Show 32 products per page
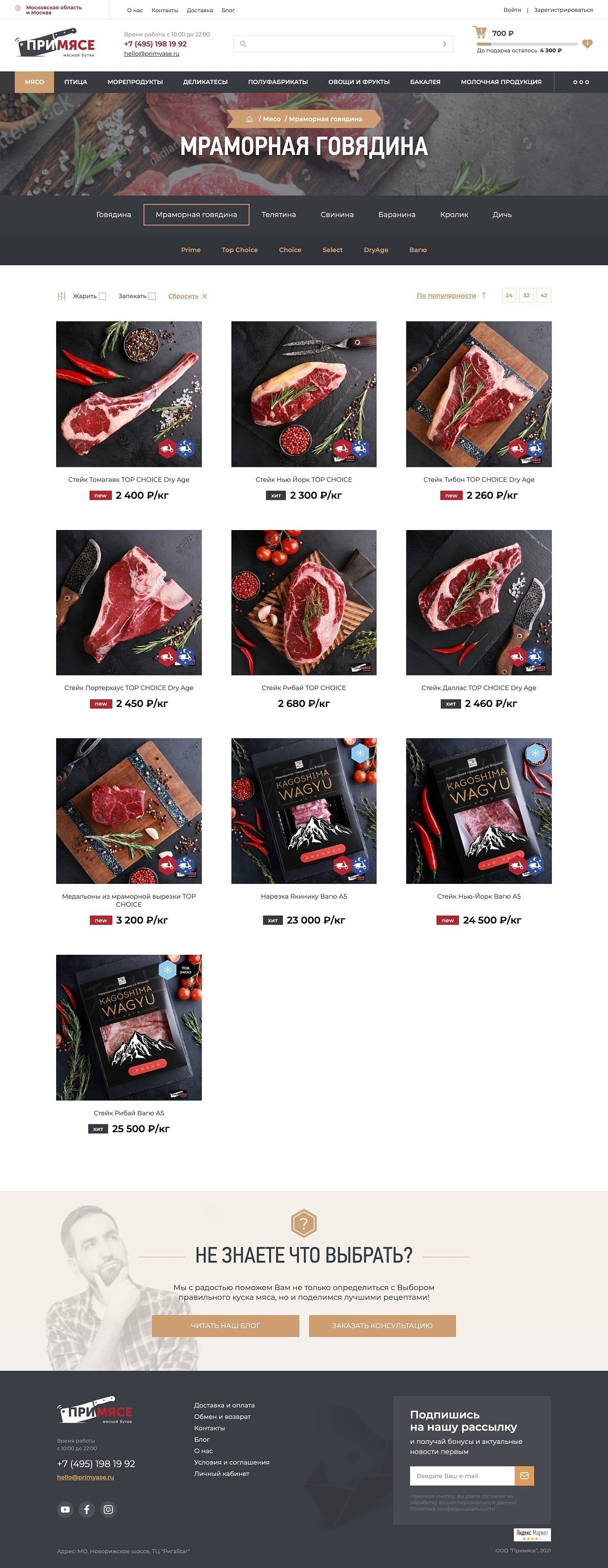608x1568 pixels. point(526,295)
